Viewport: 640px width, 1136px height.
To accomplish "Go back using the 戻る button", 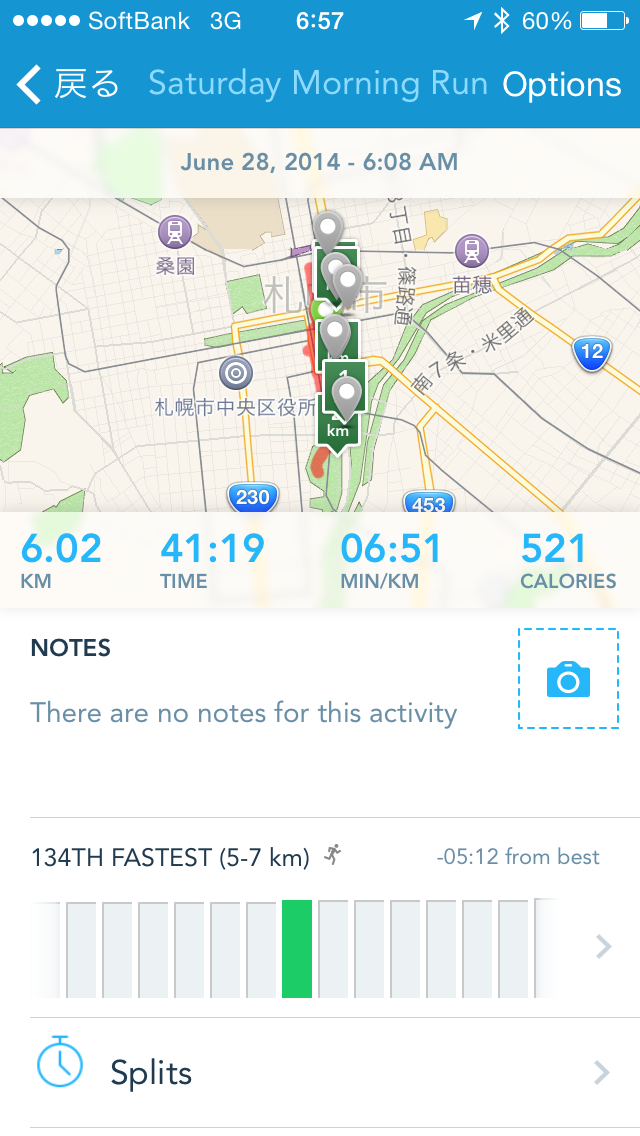I will point(68,85).
